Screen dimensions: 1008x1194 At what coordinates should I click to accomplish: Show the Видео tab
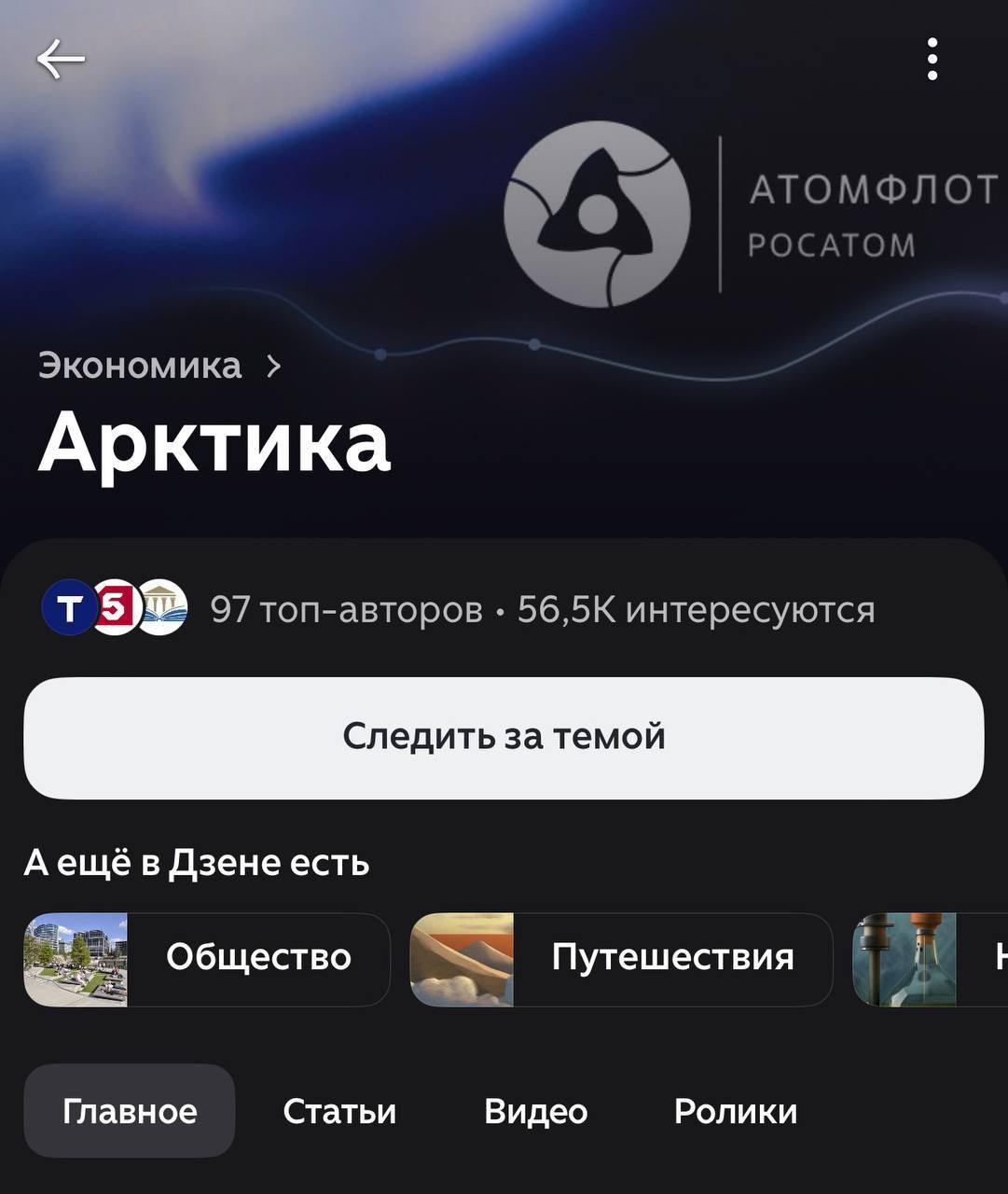pos(535,1111)
